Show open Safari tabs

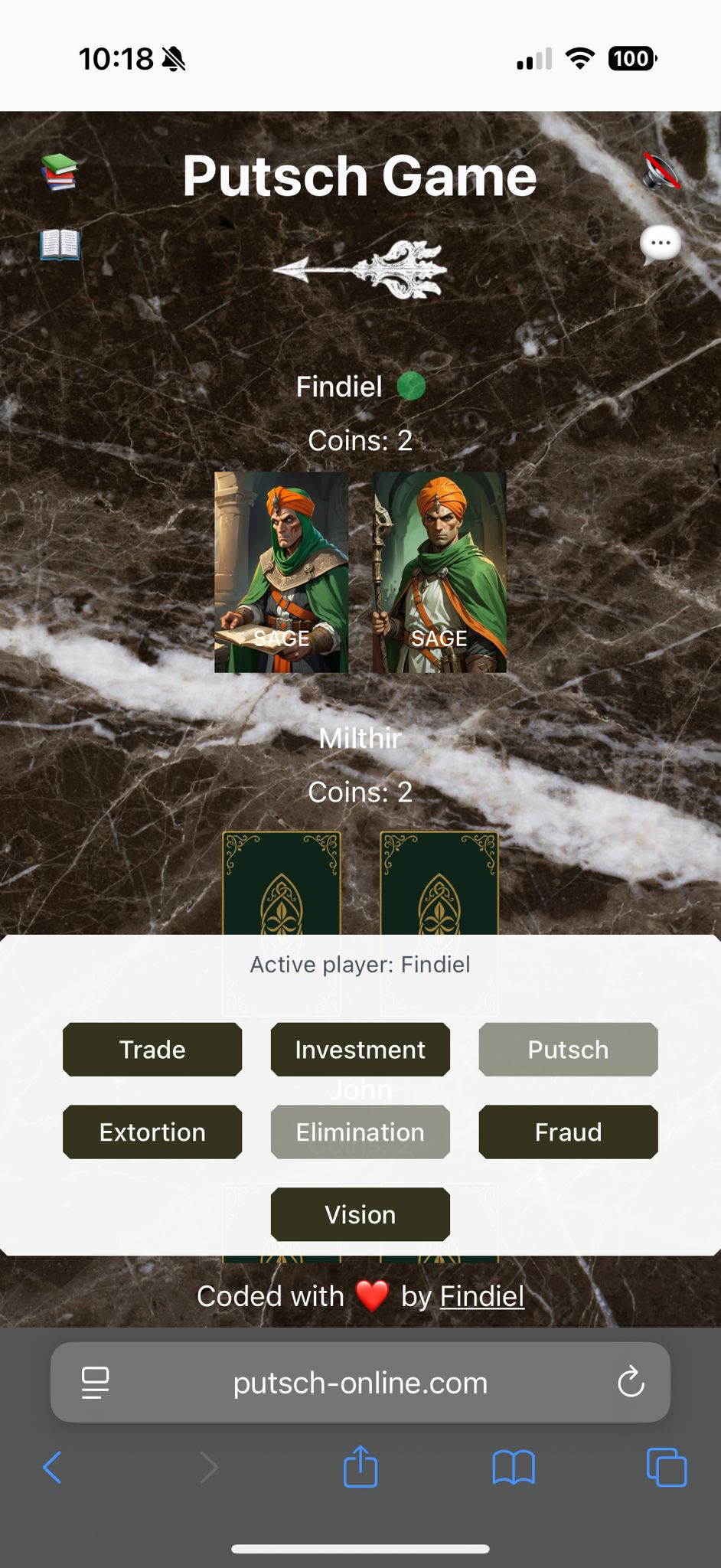click(x=667, y=1468)
